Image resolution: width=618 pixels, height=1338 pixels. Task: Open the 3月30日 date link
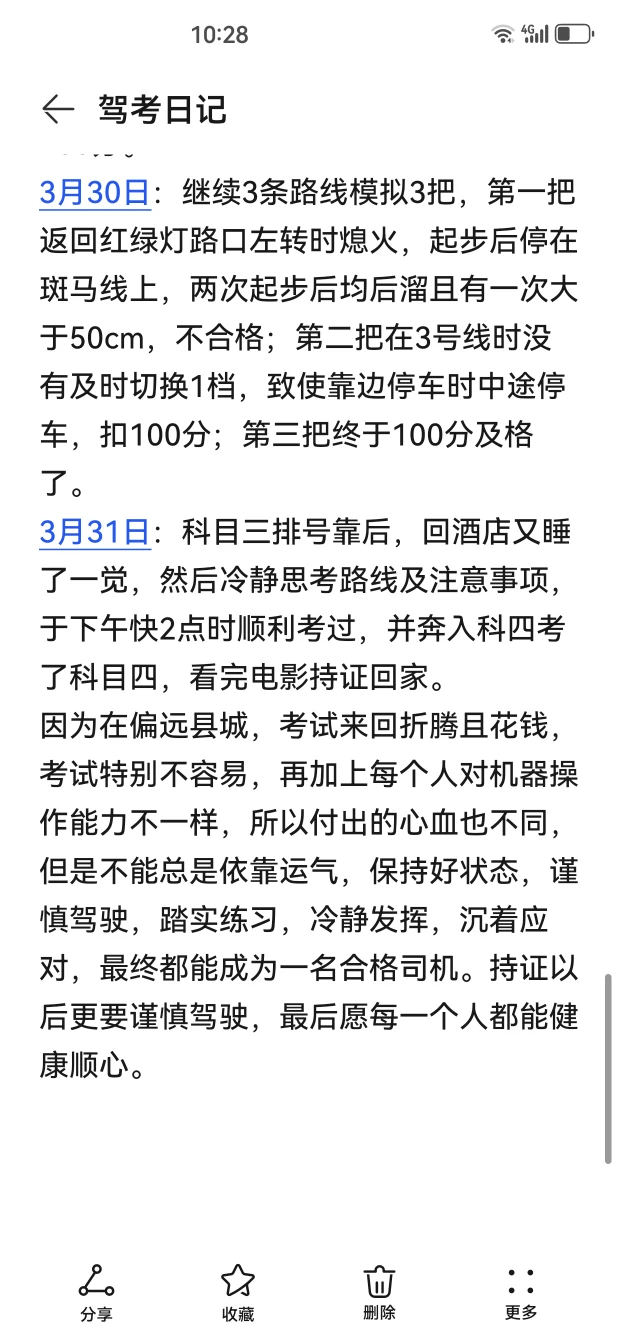point(95,192)
